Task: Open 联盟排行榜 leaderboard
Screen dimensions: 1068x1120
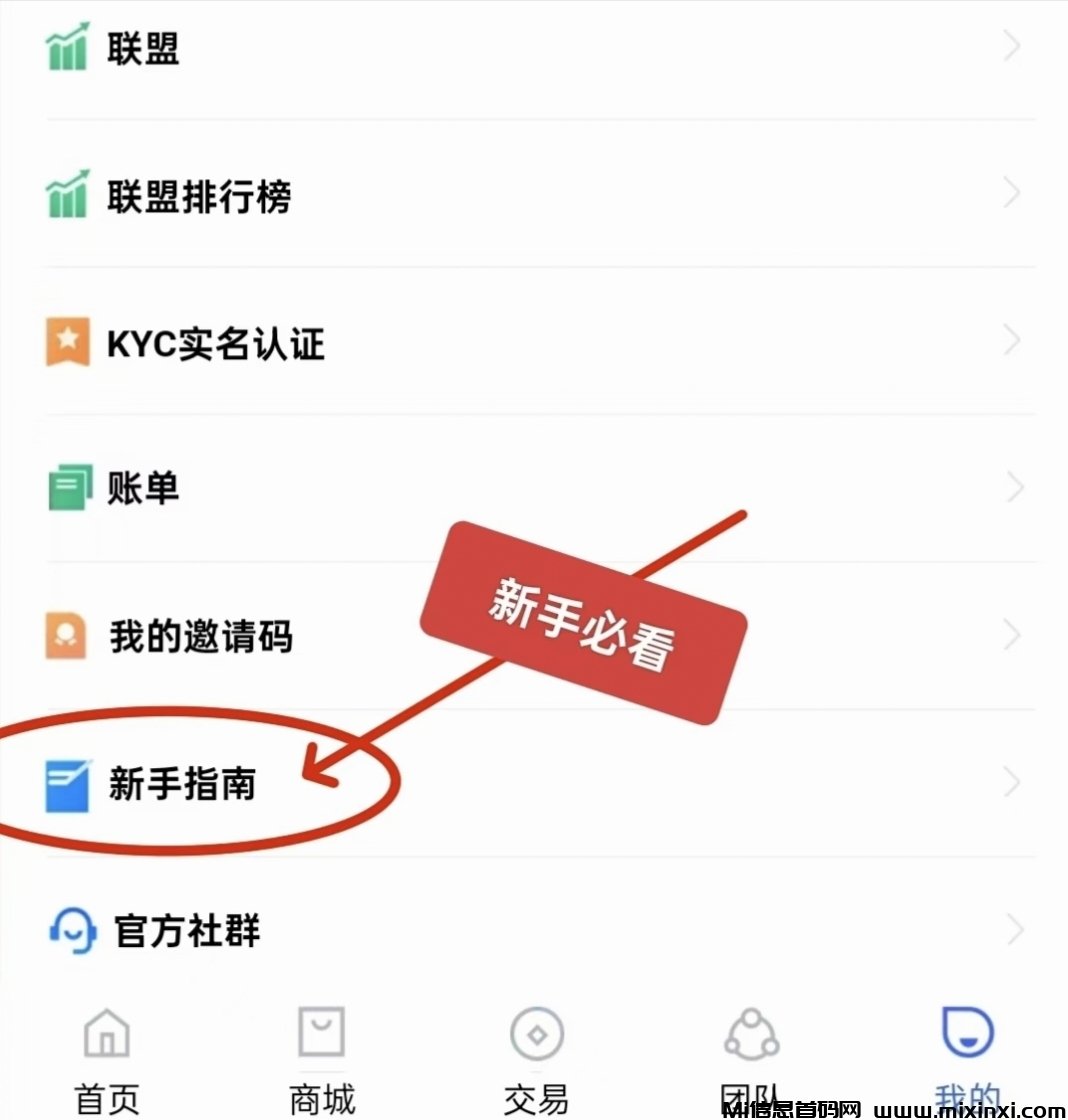Action: click(199, 195)
